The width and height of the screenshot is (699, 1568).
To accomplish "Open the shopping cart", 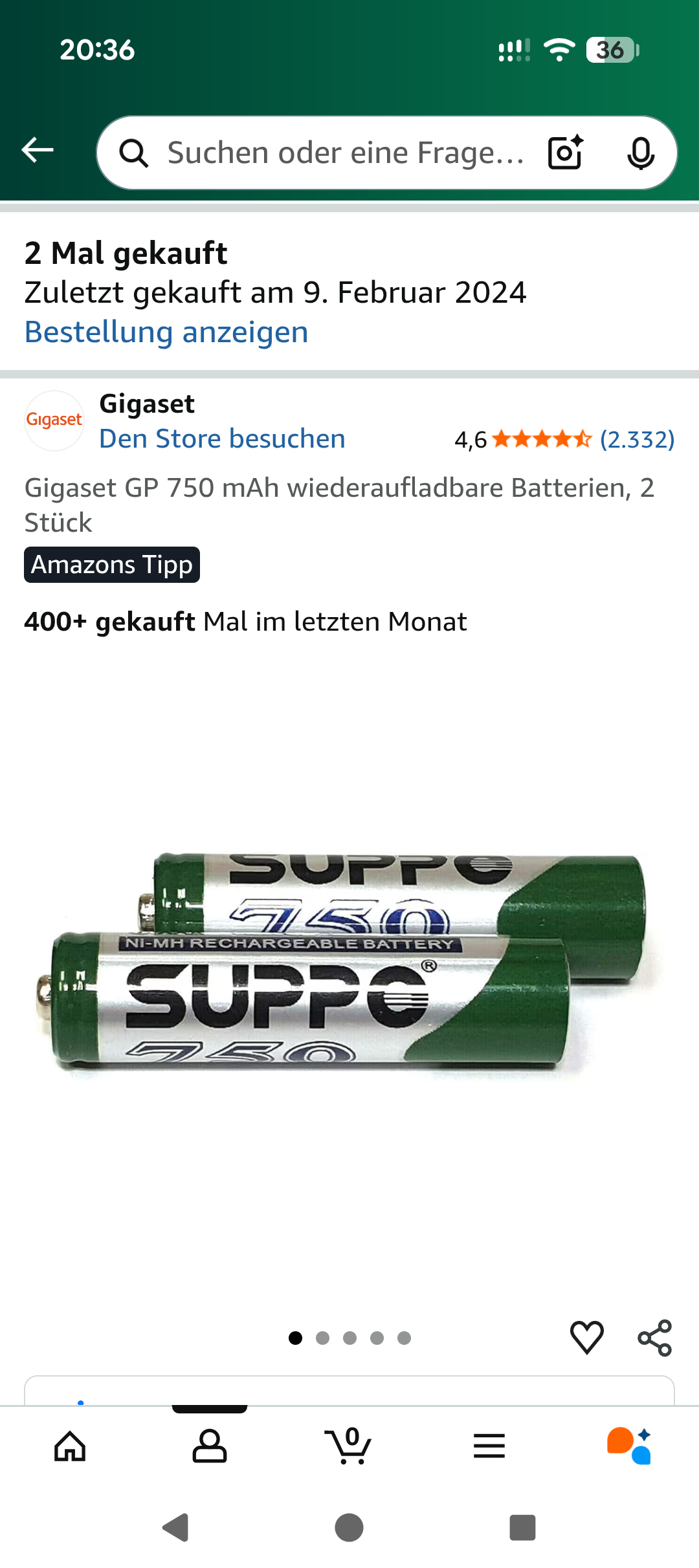I will coord(349,1446).
